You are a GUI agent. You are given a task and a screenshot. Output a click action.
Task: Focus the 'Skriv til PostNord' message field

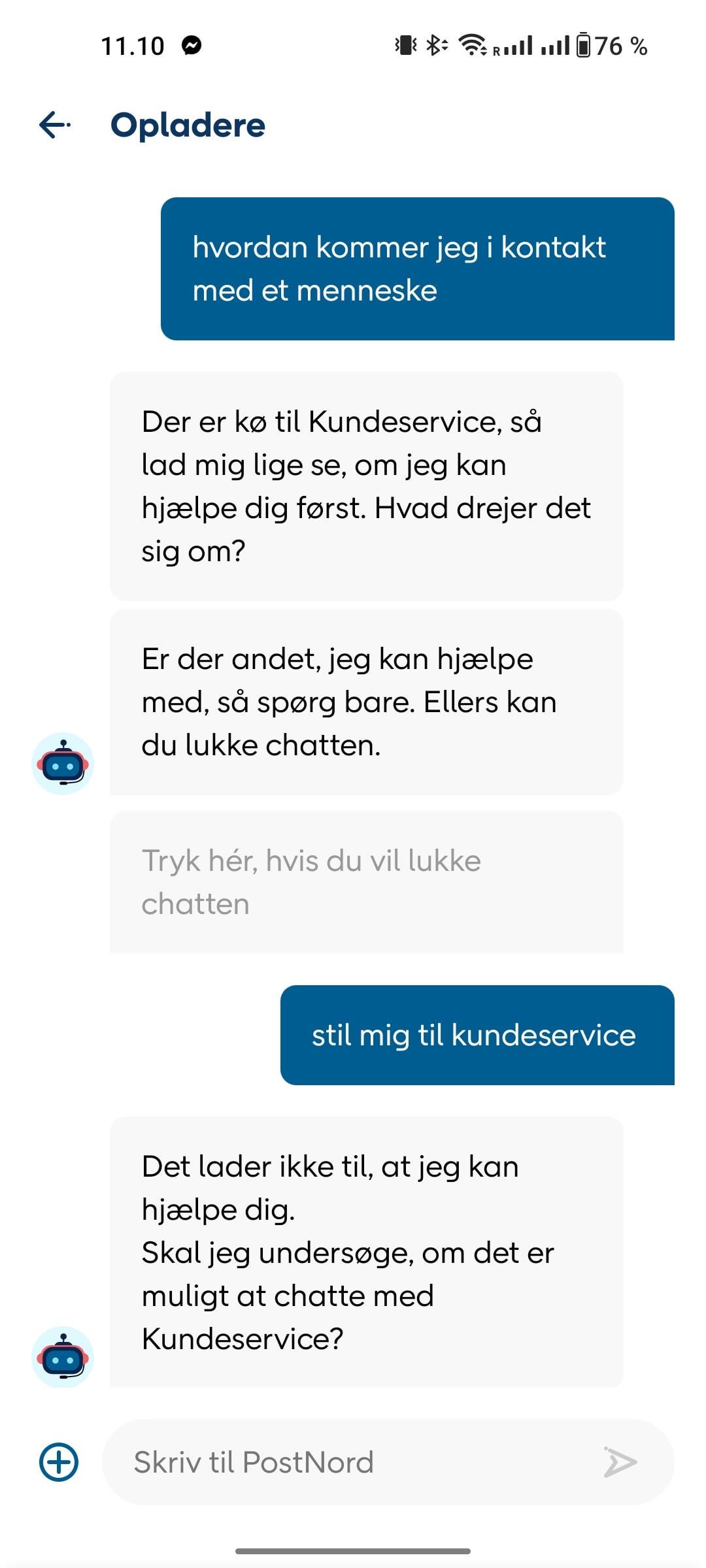click(353, 1462)
